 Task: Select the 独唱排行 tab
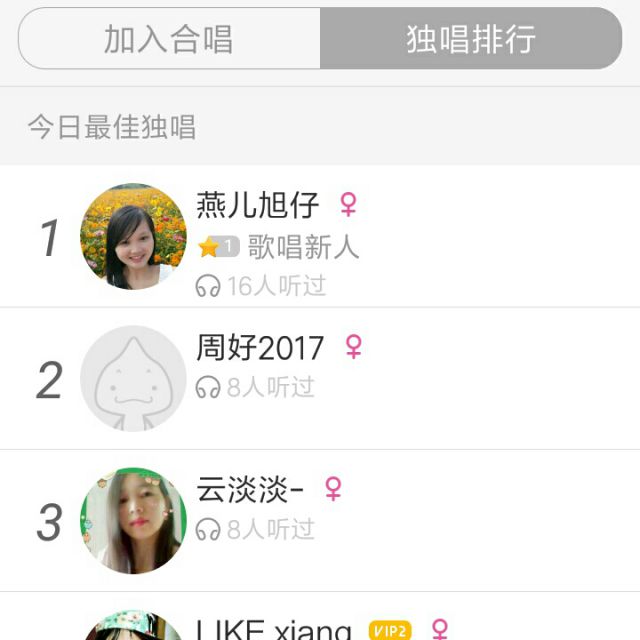[471, 39]
